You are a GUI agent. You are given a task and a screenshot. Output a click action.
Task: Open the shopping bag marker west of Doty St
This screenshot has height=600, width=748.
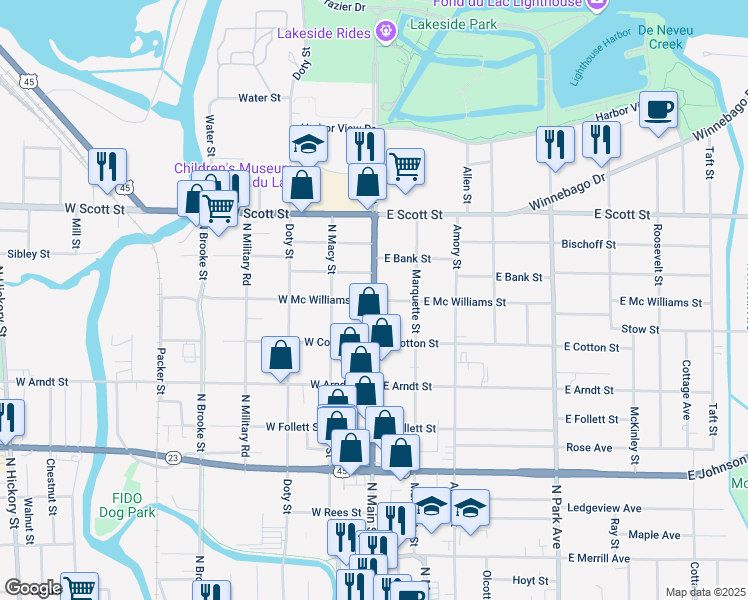point(281,355)
